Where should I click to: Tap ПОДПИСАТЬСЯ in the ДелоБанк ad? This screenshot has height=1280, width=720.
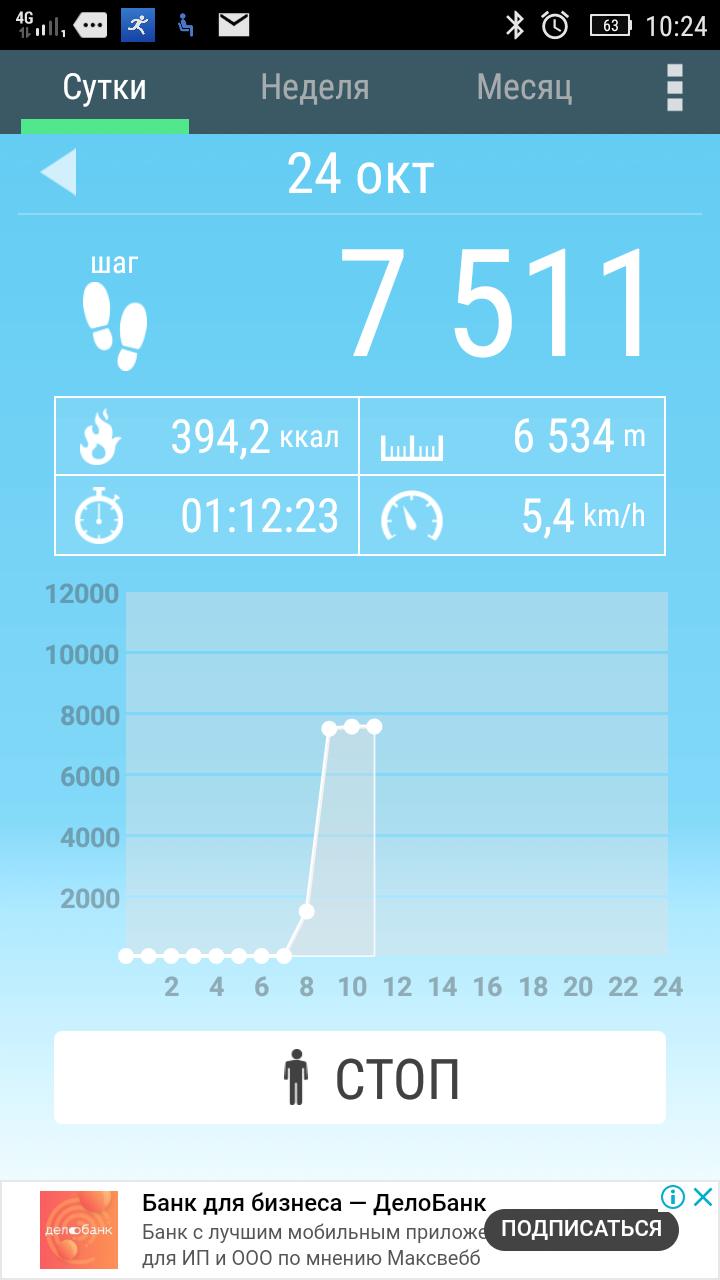581,1229
